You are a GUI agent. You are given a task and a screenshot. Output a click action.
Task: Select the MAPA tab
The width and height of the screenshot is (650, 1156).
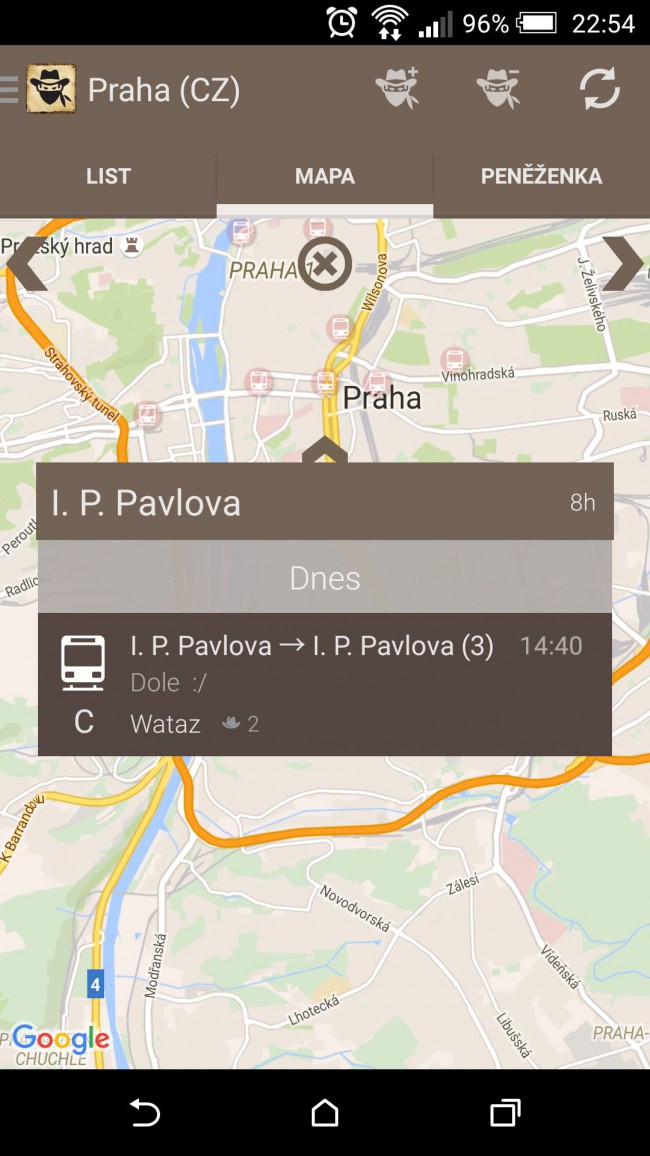tap(325, 176)
